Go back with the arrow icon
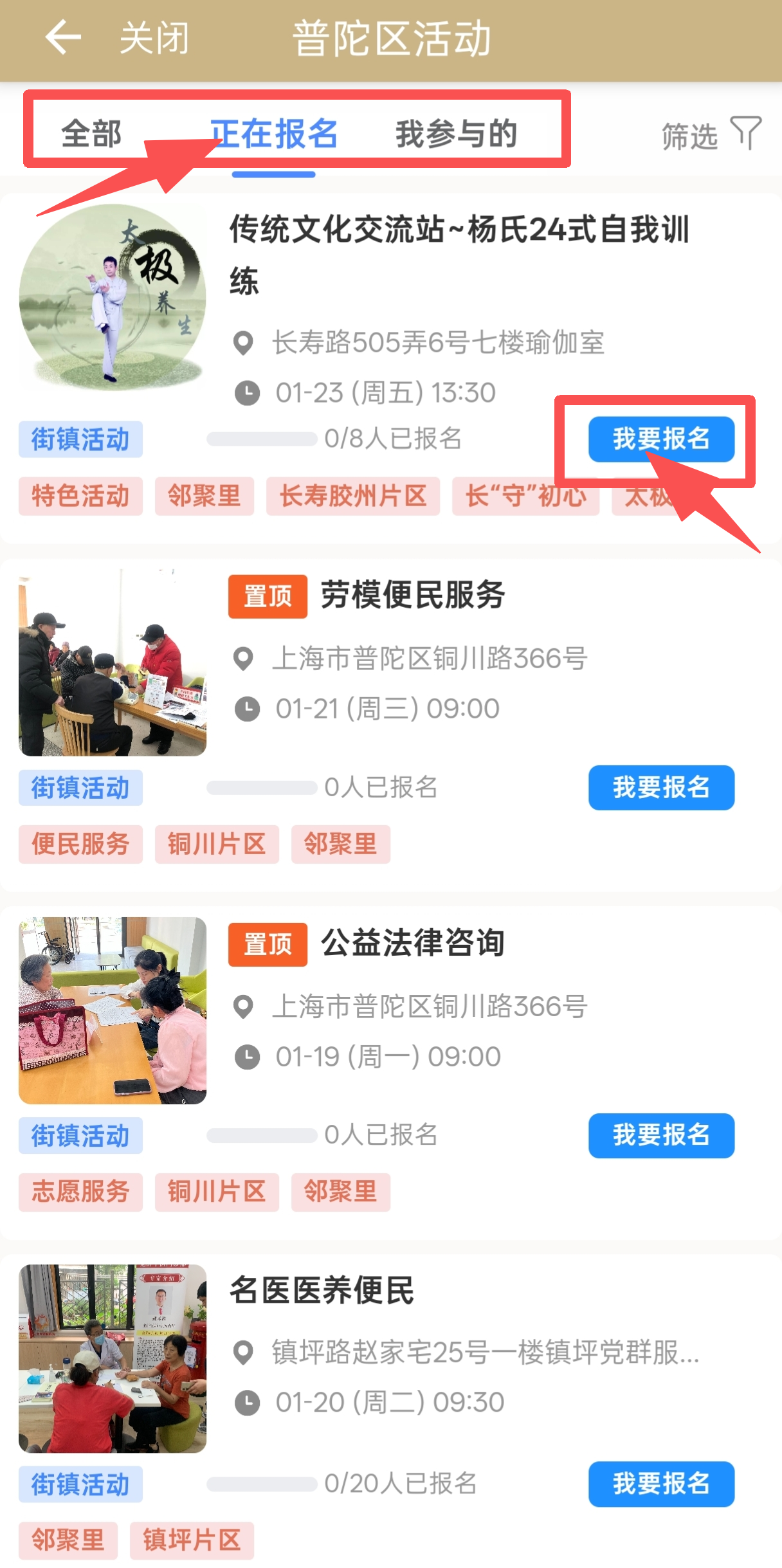The width and height of the screenshot is (782, 1568). point(63,37)
